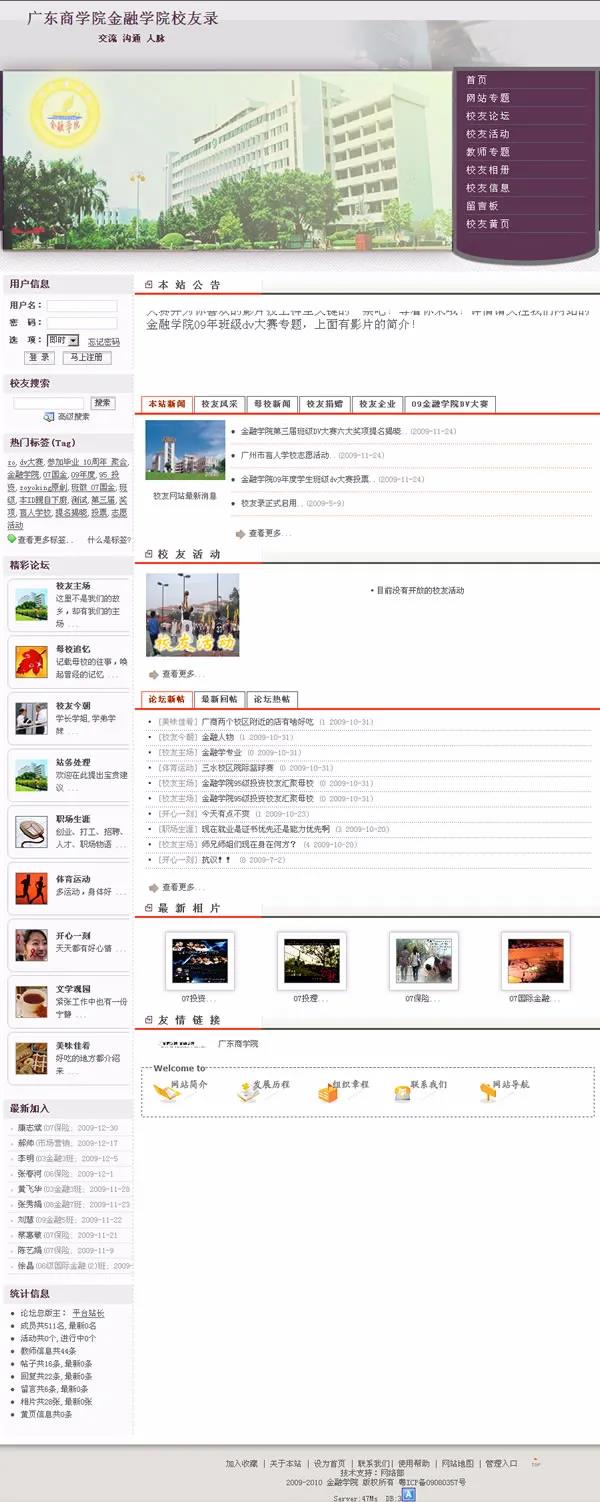Switch to the 校友风采 news tab
This screenshot has height=1502, width=600.
(x=219, y=404)
